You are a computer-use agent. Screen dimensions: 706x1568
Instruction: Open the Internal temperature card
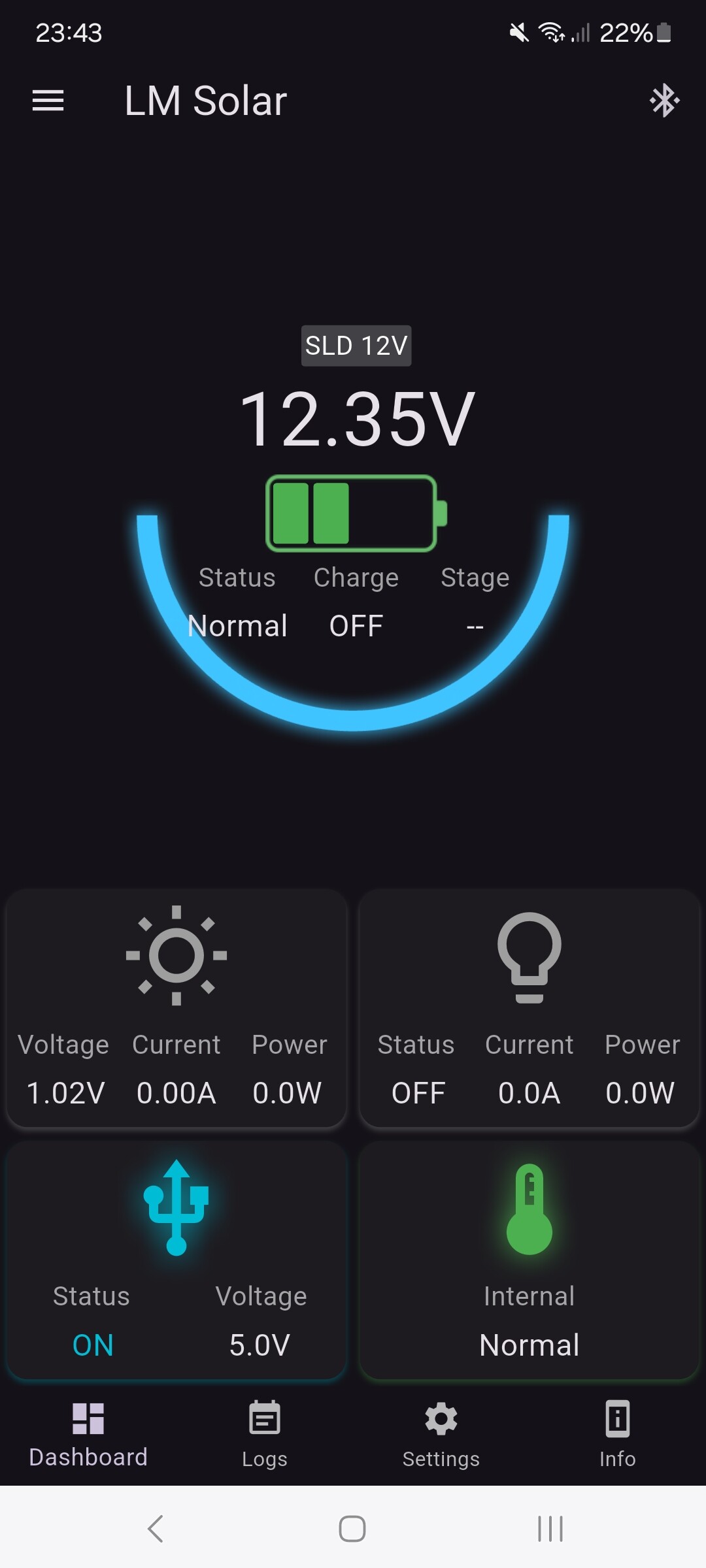(x=529, y=1260)
